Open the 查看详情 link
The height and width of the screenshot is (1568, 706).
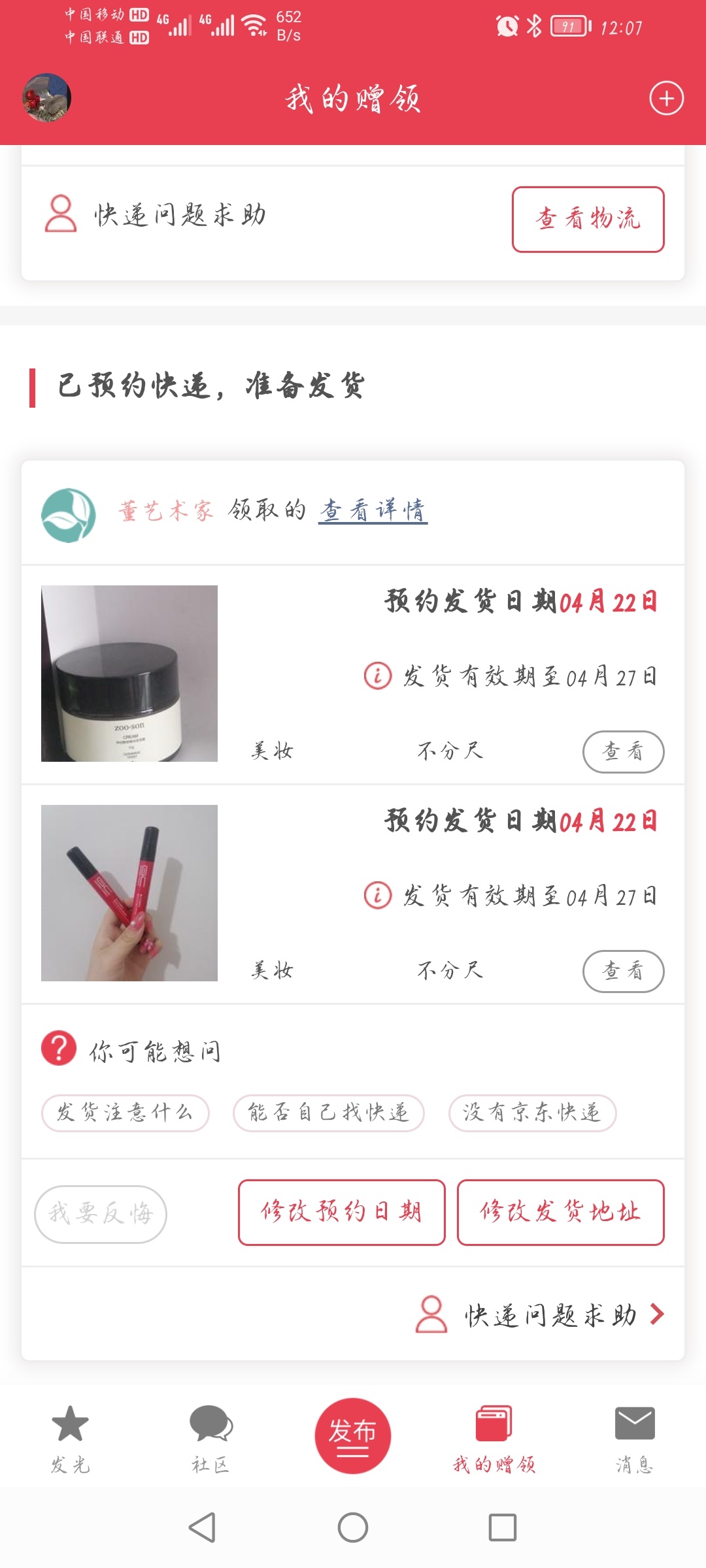pos(373,510)
